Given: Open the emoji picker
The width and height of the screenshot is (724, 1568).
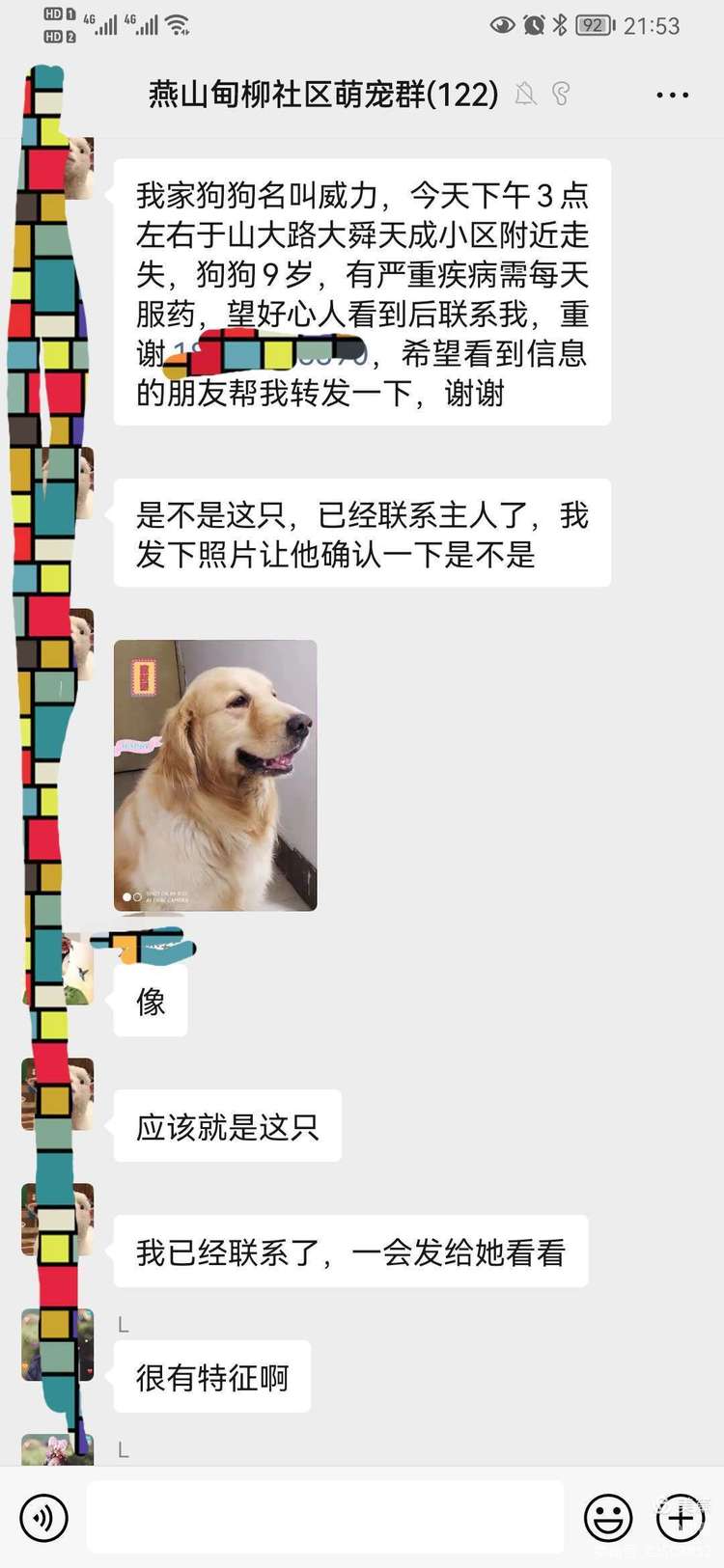Looking at the screenshot, I should (608, 1517).
